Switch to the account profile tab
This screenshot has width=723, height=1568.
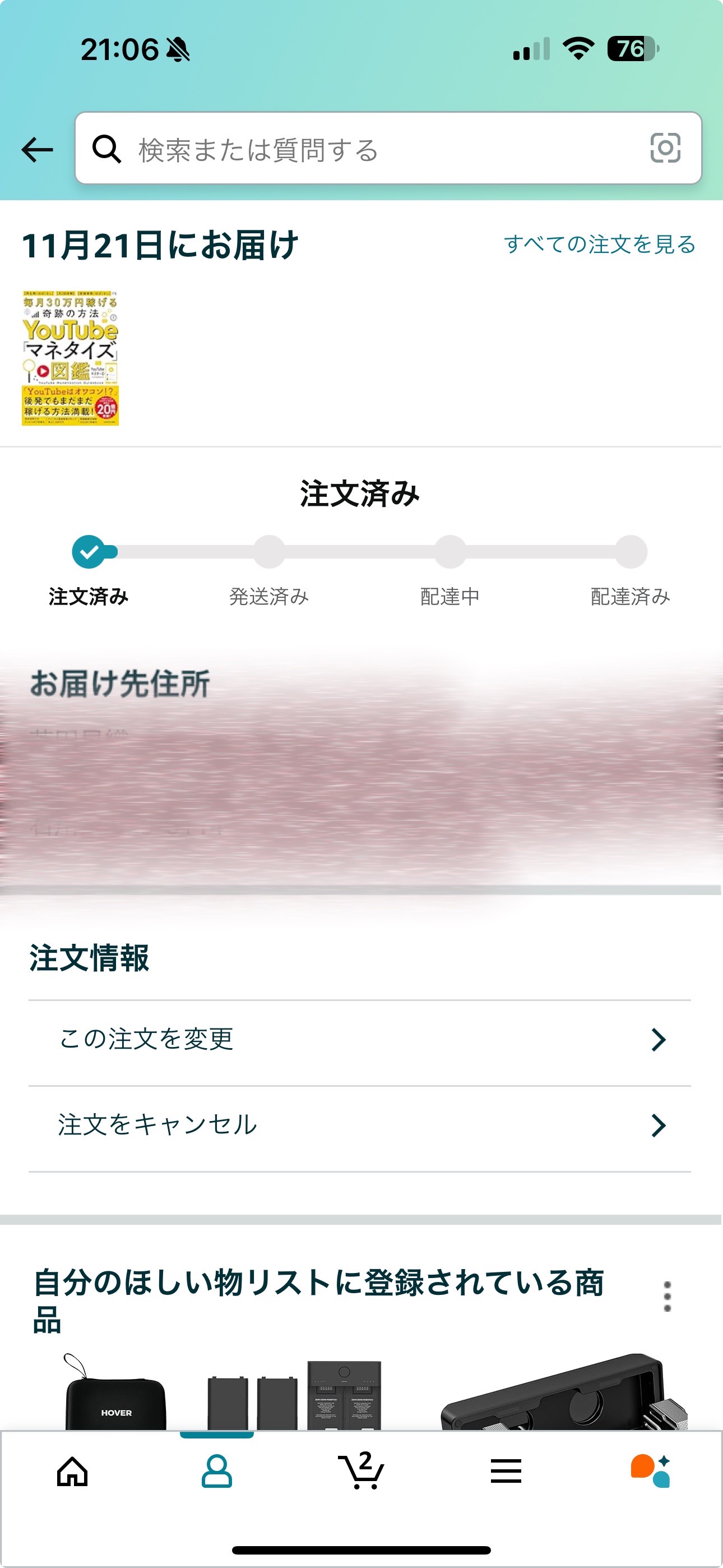tap(217, 1472)
